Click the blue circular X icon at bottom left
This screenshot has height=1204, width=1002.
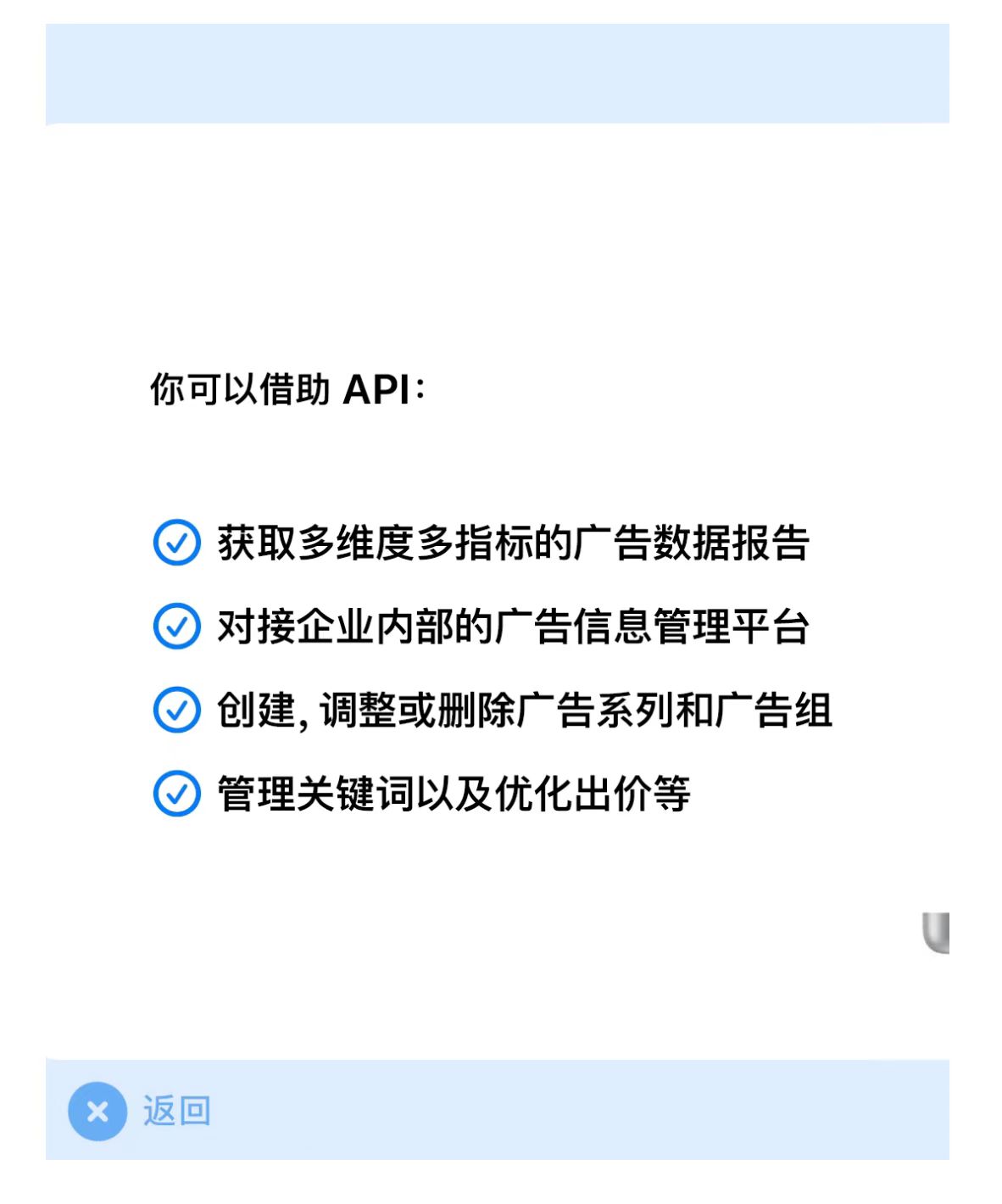97,1112
